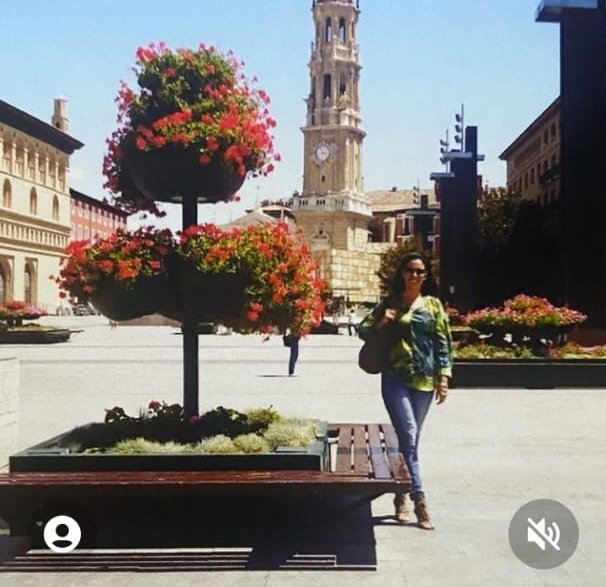Show people tagged in this post
The height and width of the screenshot is (587, 606).
point(62,533)
